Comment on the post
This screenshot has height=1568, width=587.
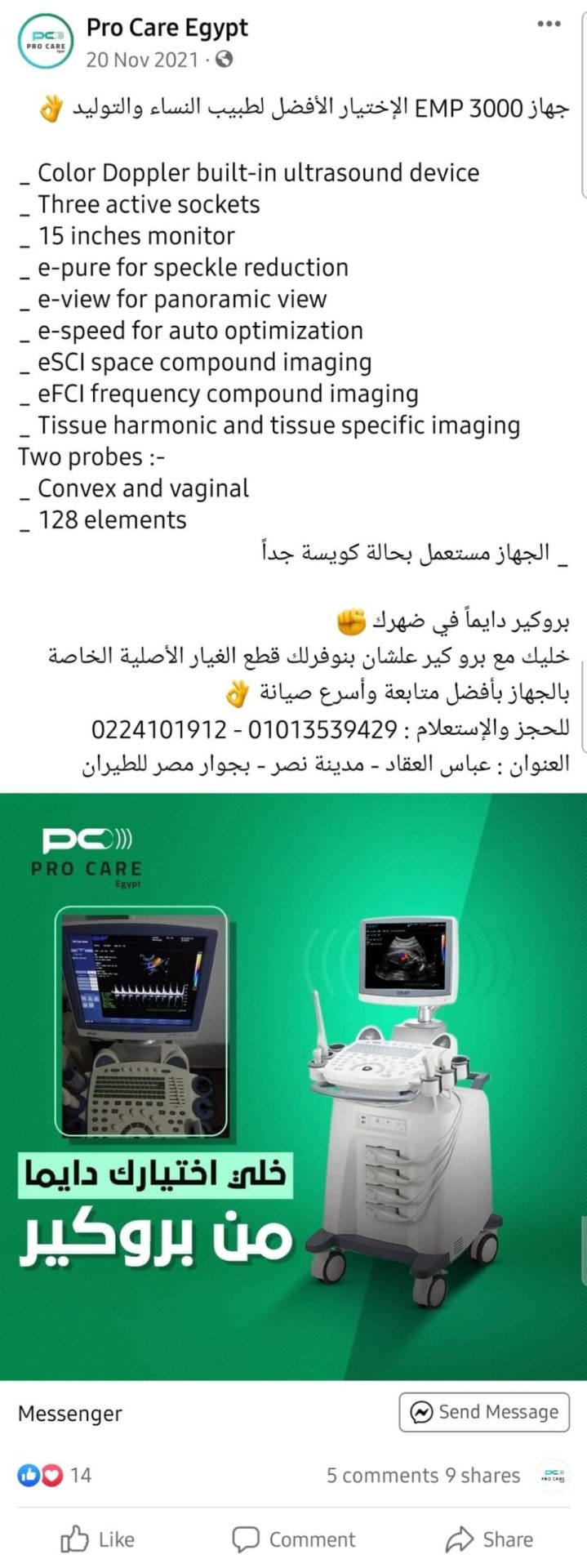point(294,1539)
